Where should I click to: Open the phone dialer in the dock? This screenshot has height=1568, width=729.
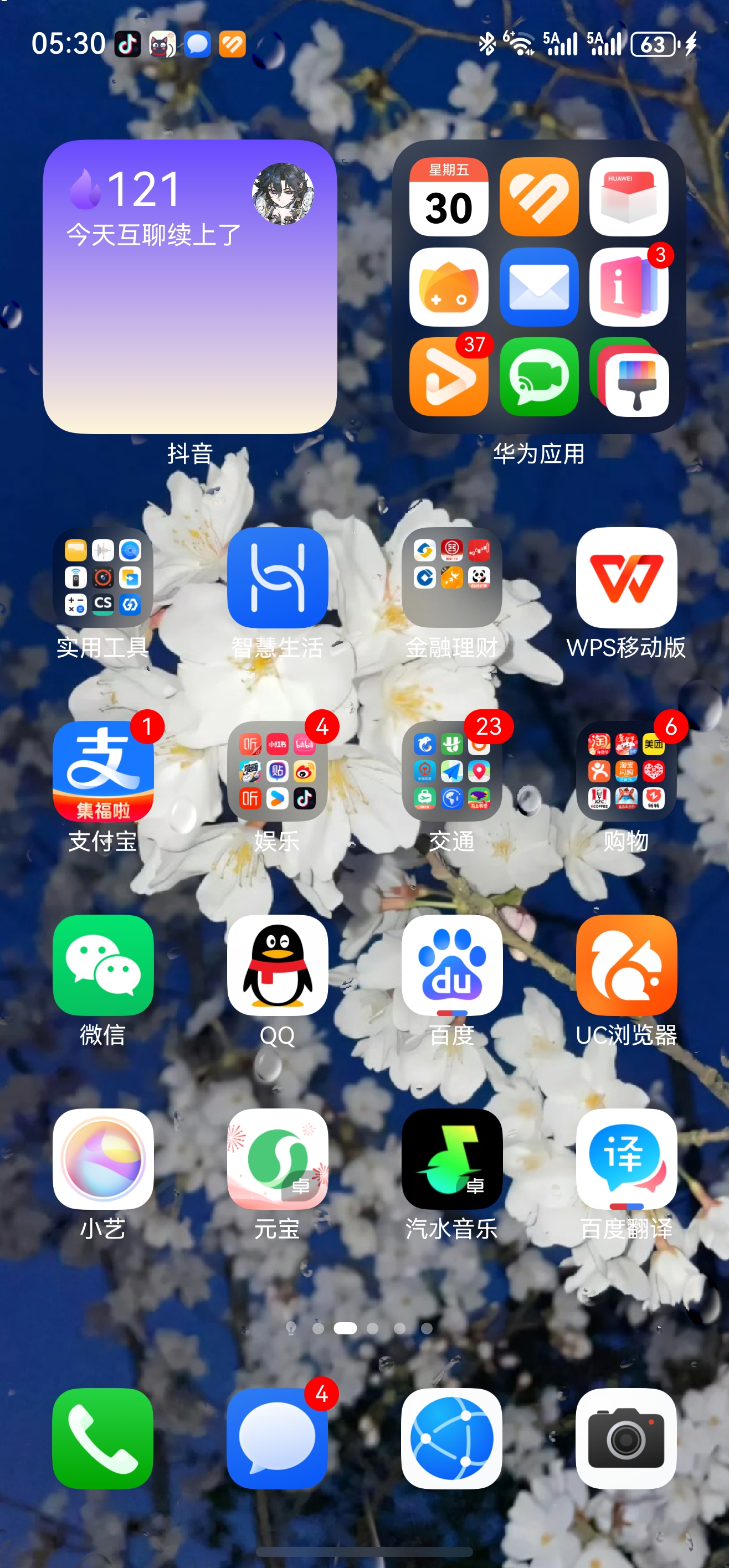[x=103, y=1438]
